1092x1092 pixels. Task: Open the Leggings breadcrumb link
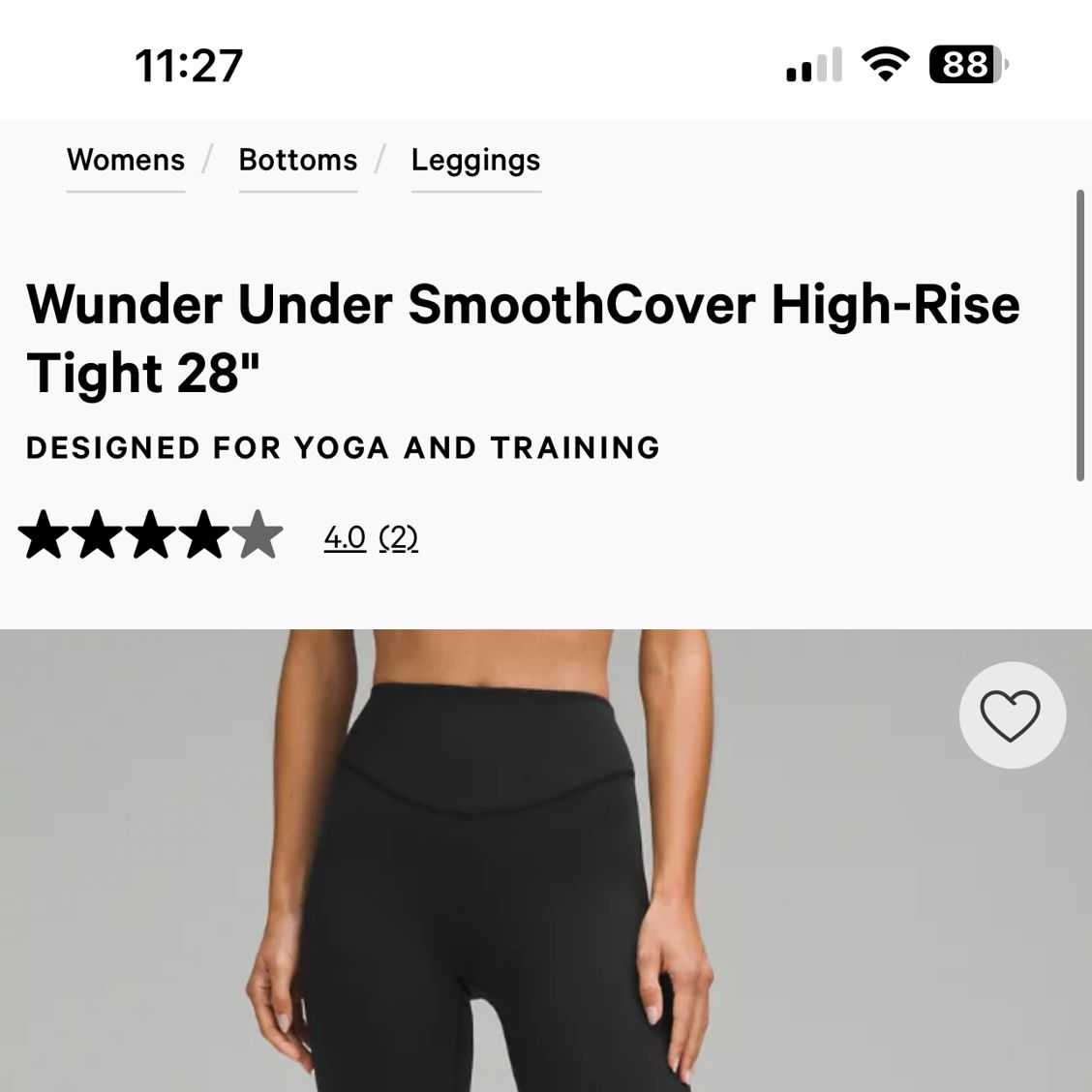[x=475, y=161]
